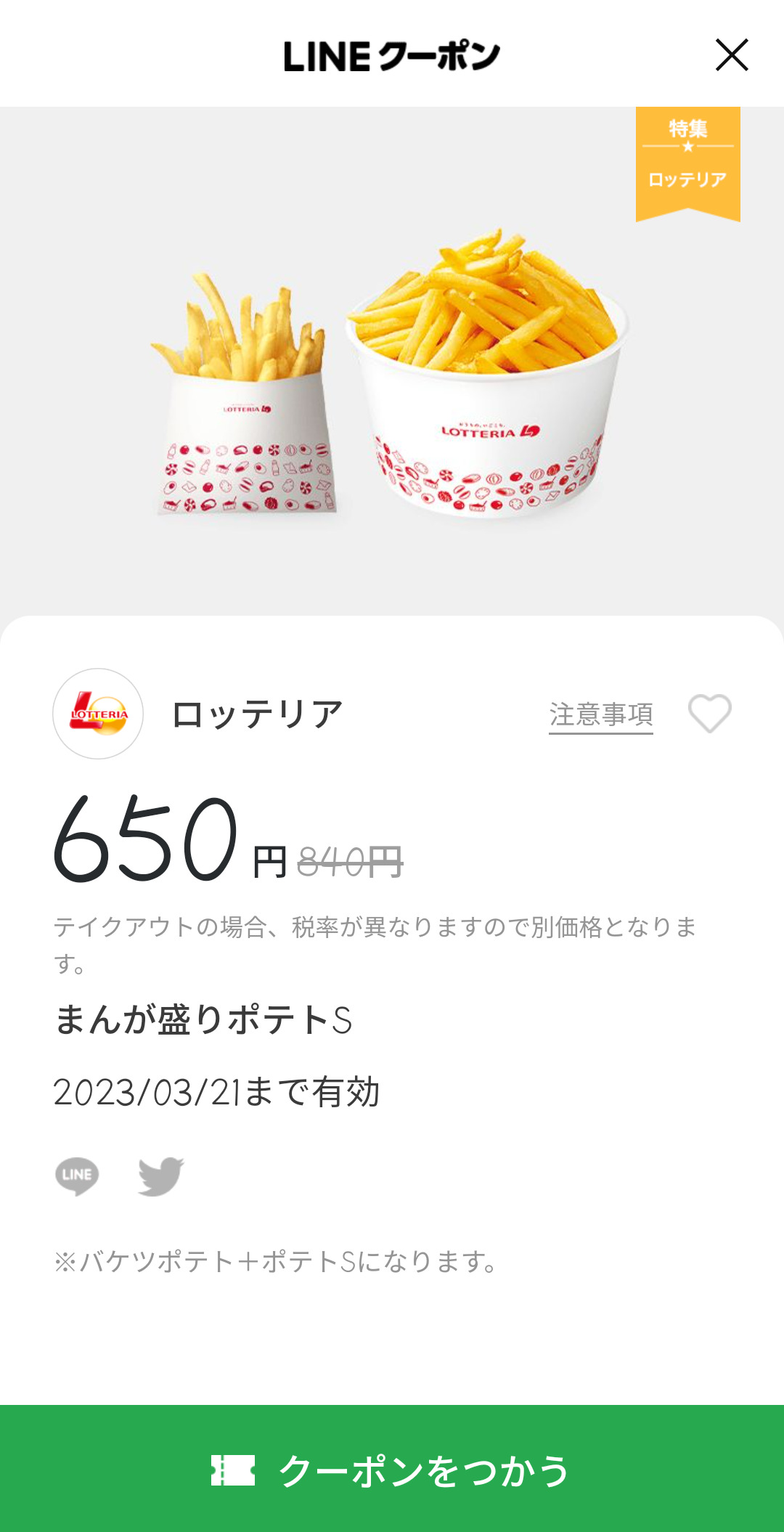Share the coupon via LINE
The image size is (784, 1532).
pyautogui.click(x=77, y=1176)
